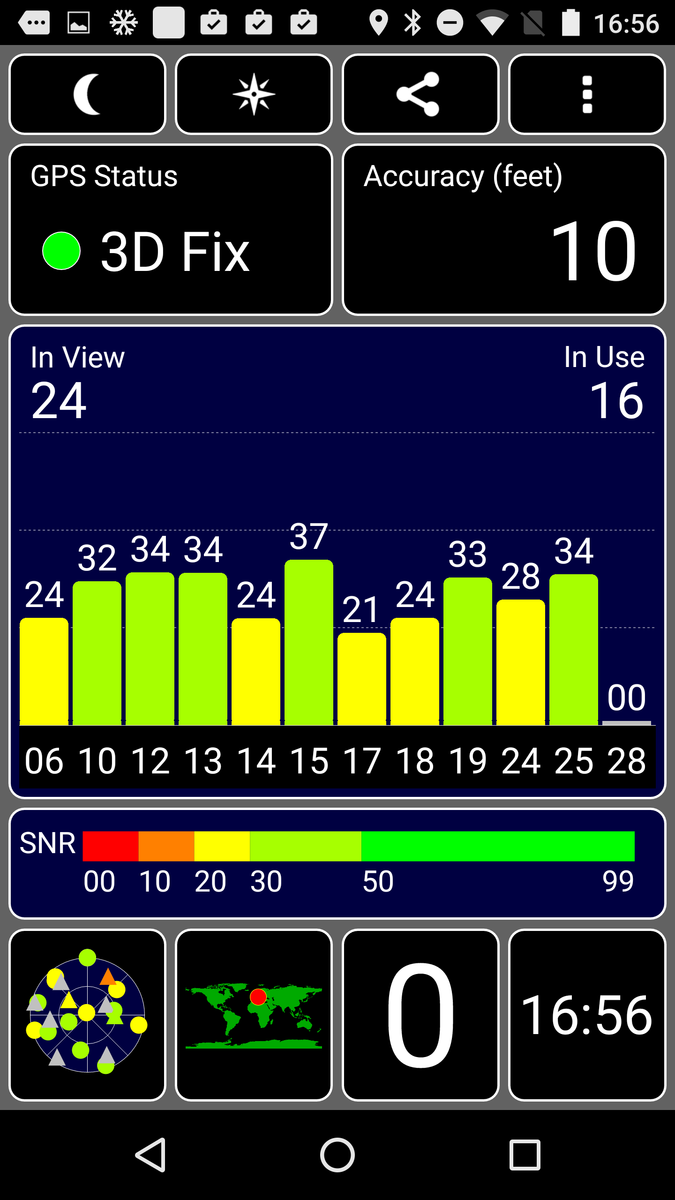Go back with the system back button
Viewport: 675px width, 1200px height.
(x=150, y=1155)
